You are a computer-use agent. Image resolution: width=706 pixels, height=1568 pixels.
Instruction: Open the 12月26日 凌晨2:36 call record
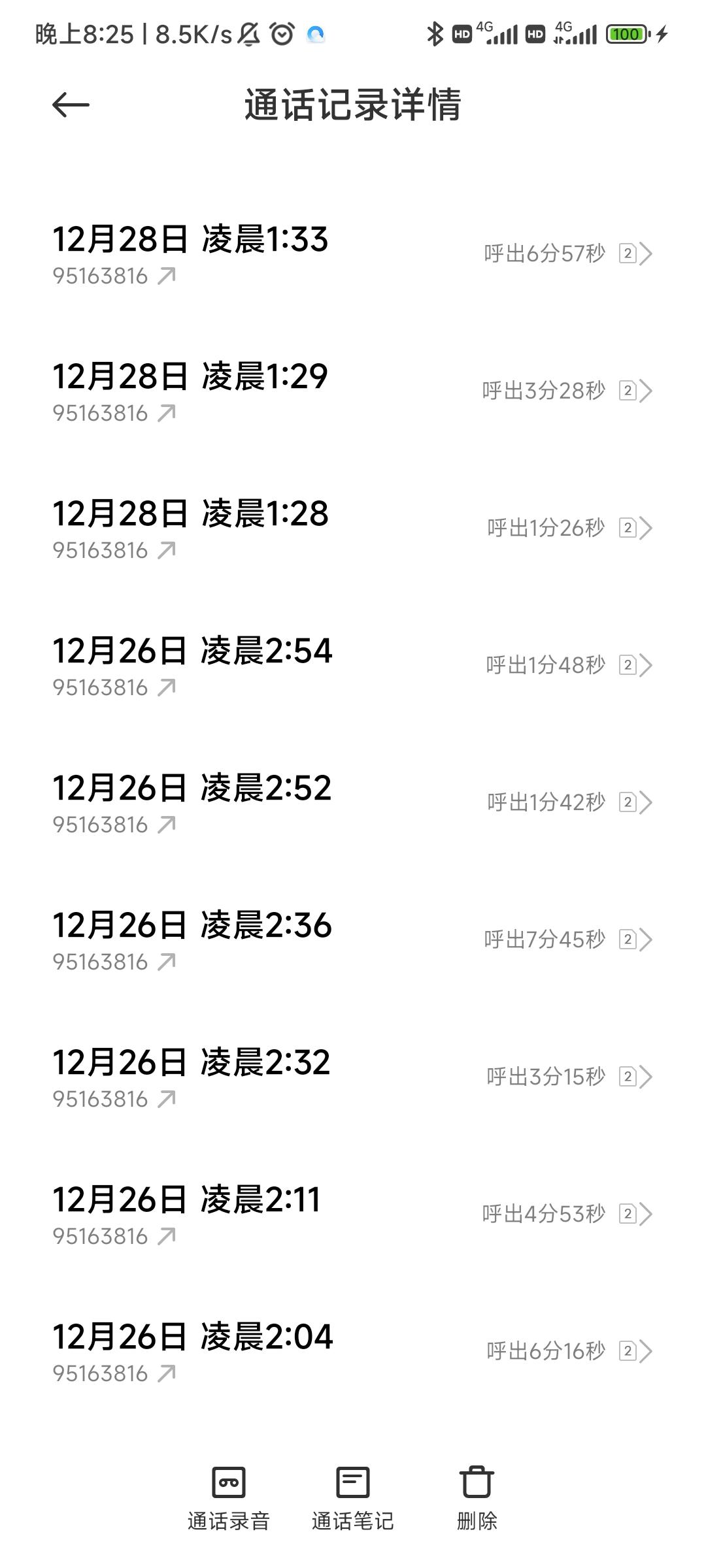tap(353, 939)
